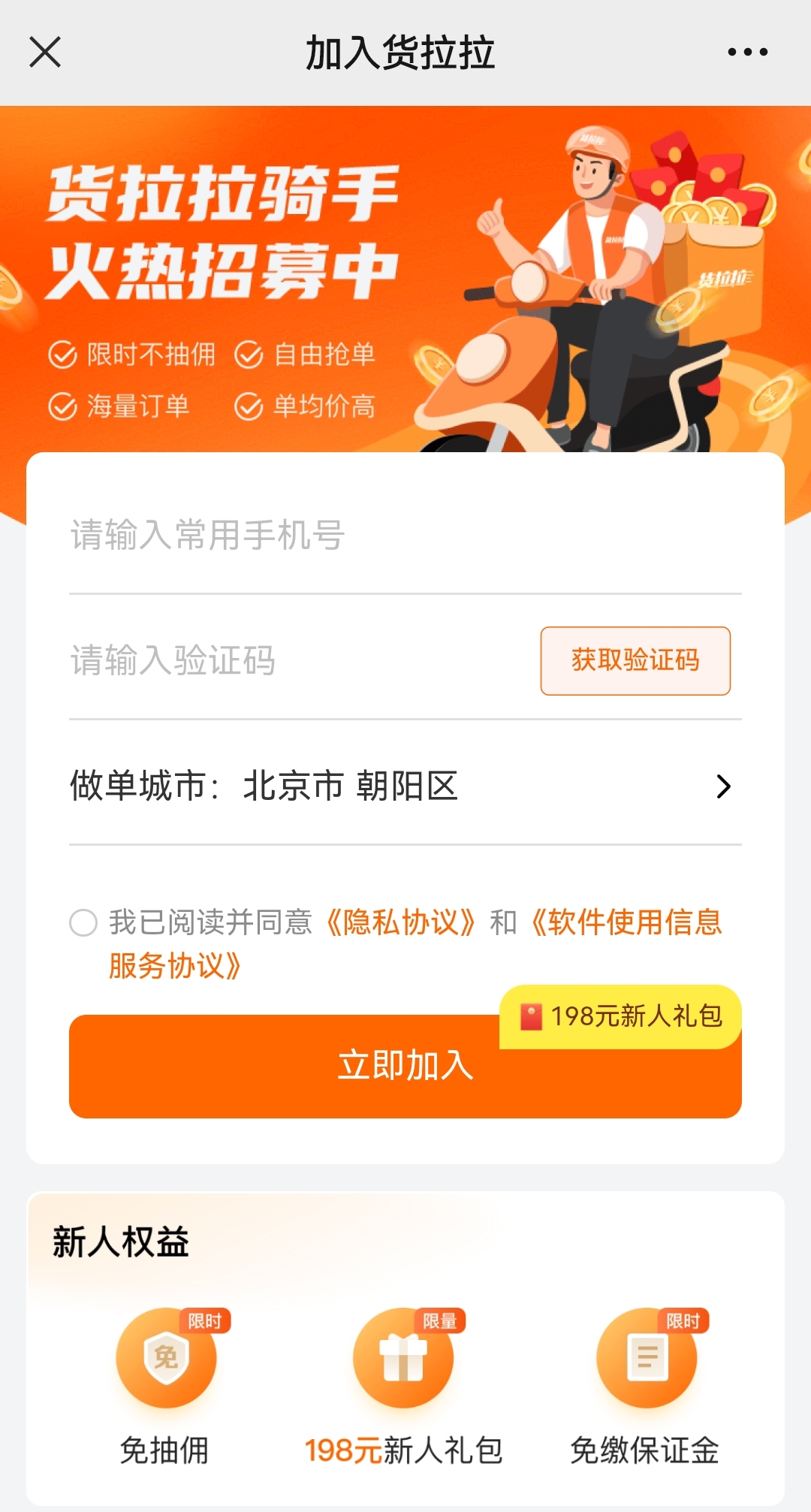This screenshot has width=811, height=1512.
Task: Open the 做单城市 city picker
Action: 405,786
